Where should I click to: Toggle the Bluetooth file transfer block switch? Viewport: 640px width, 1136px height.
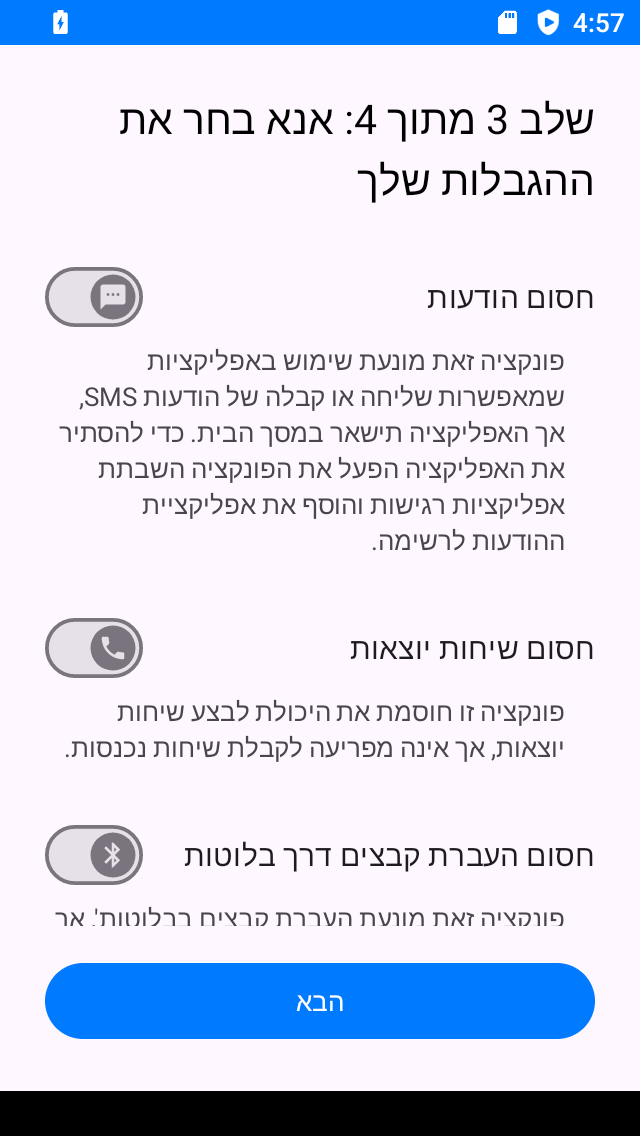tap(94, 855)
